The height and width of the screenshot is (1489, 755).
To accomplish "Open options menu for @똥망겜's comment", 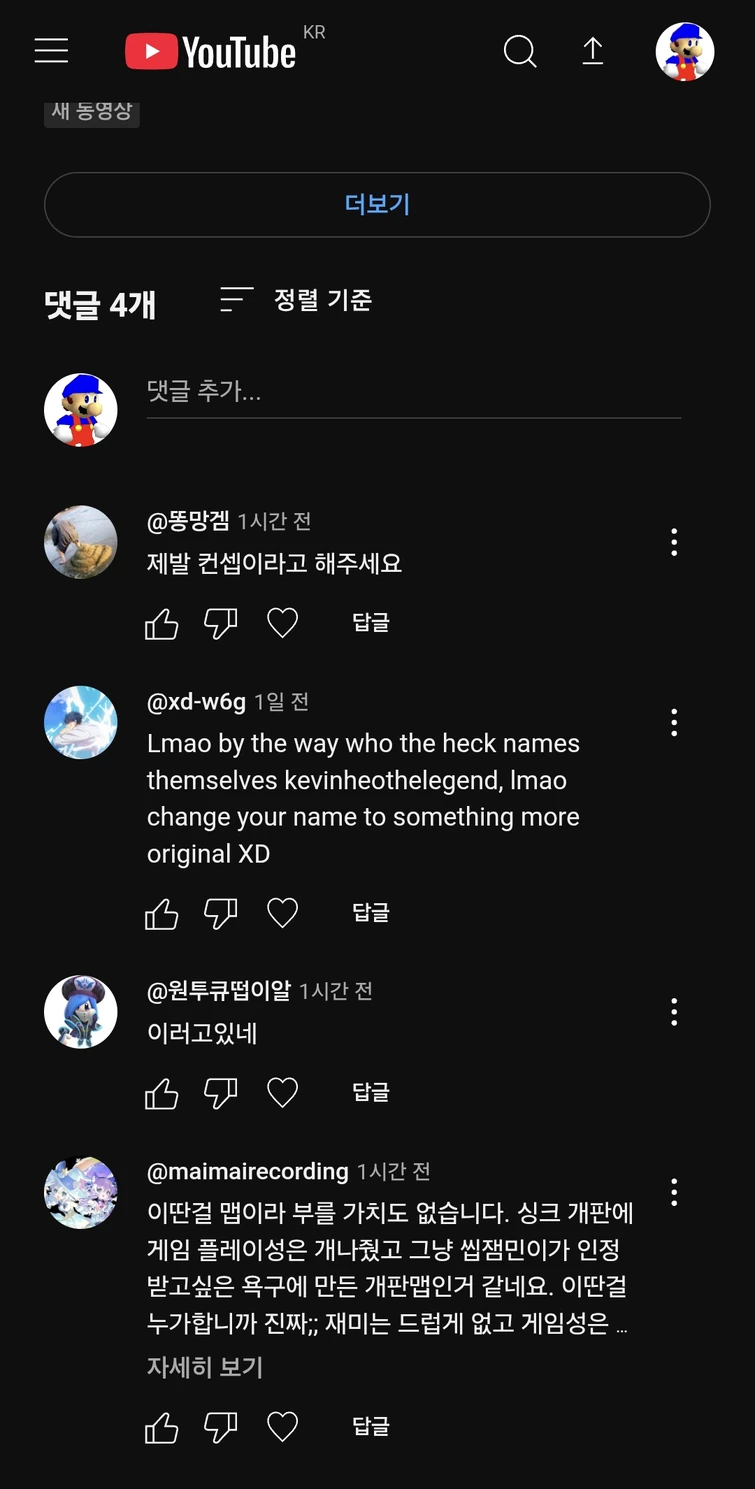I will [x=674, y=542].
